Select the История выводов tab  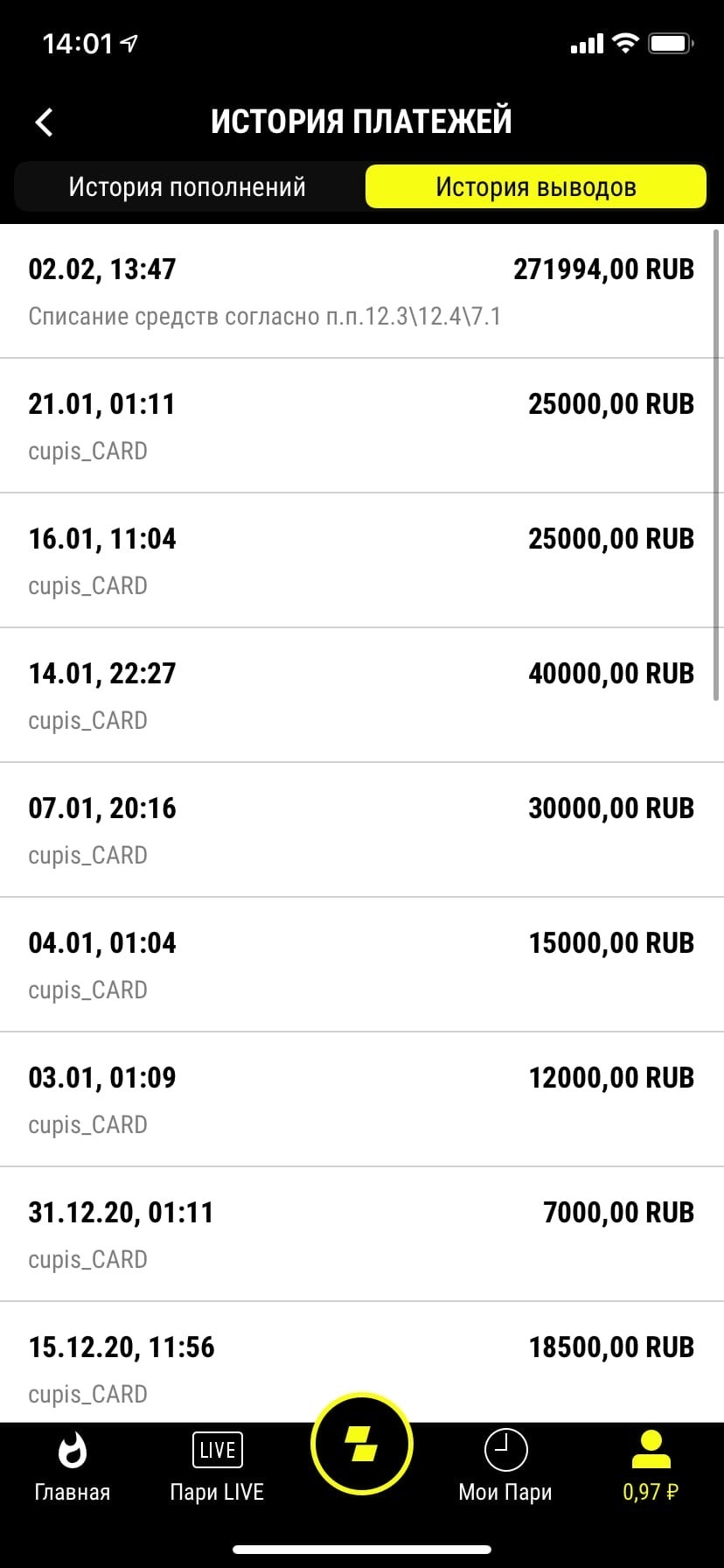pos(535,186)
